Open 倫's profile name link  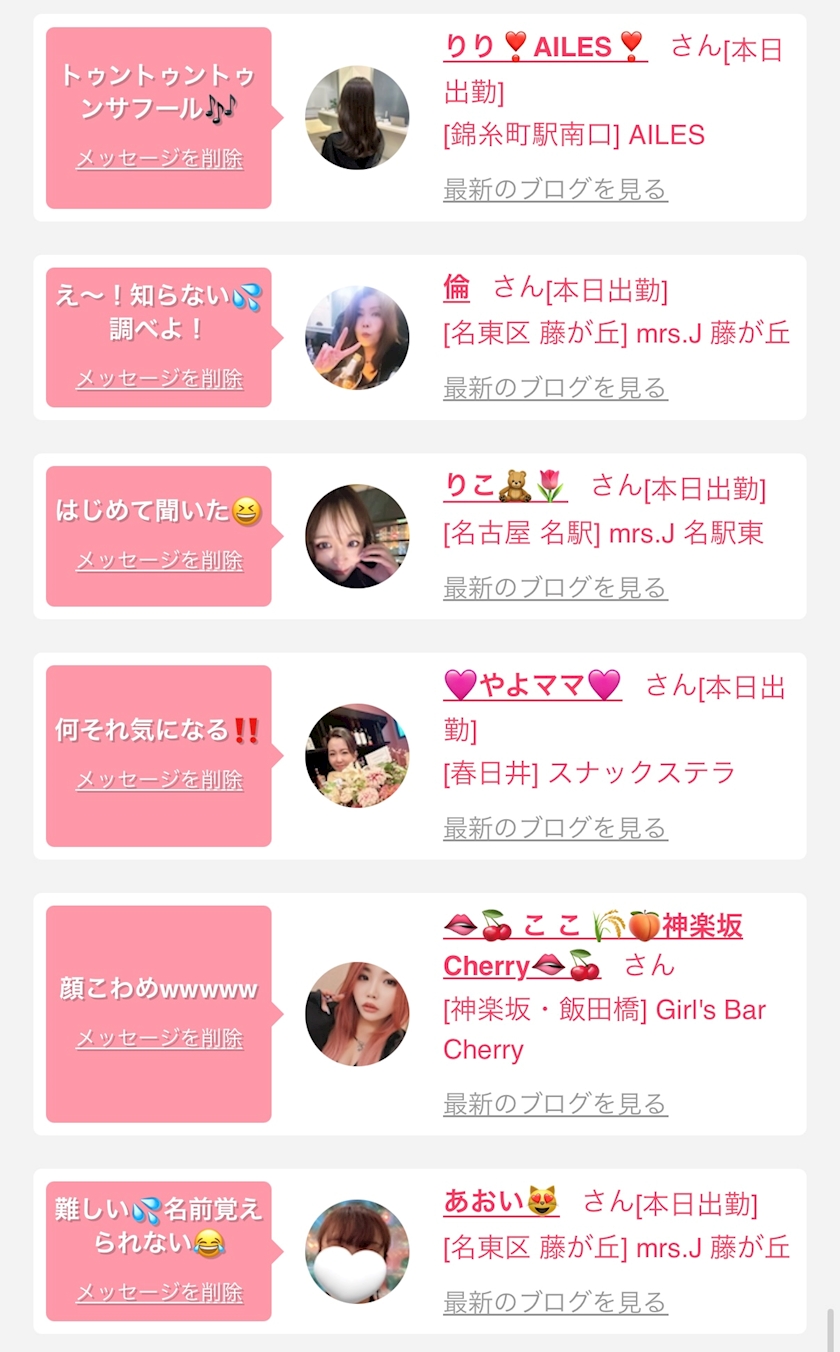[x=457, y=288]
